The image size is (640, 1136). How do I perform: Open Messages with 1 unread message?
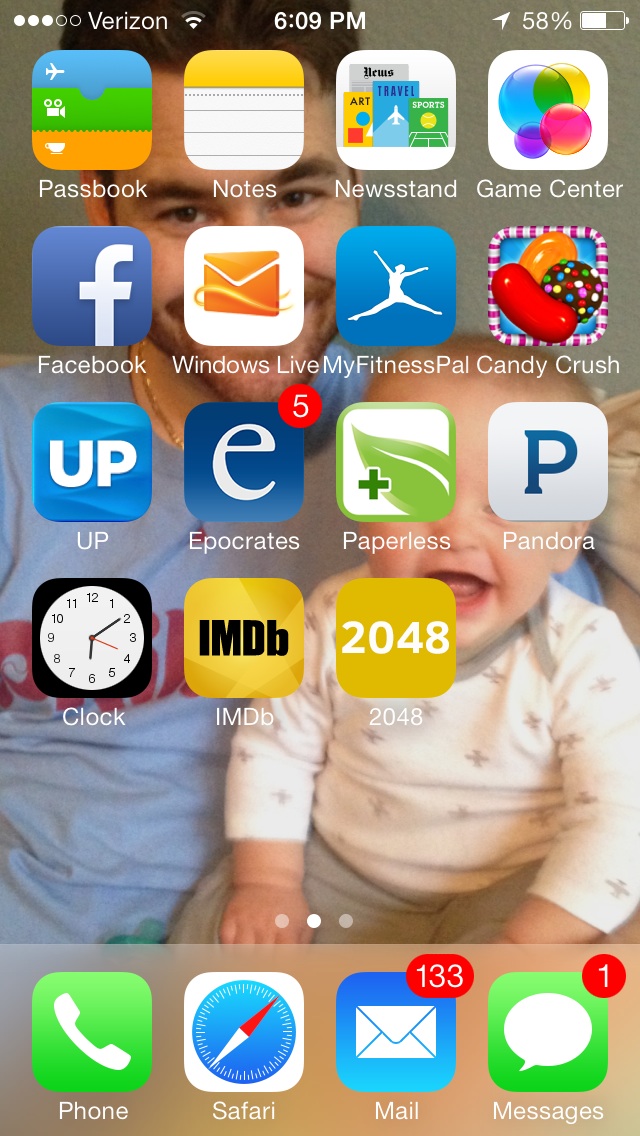[548, 1032]
